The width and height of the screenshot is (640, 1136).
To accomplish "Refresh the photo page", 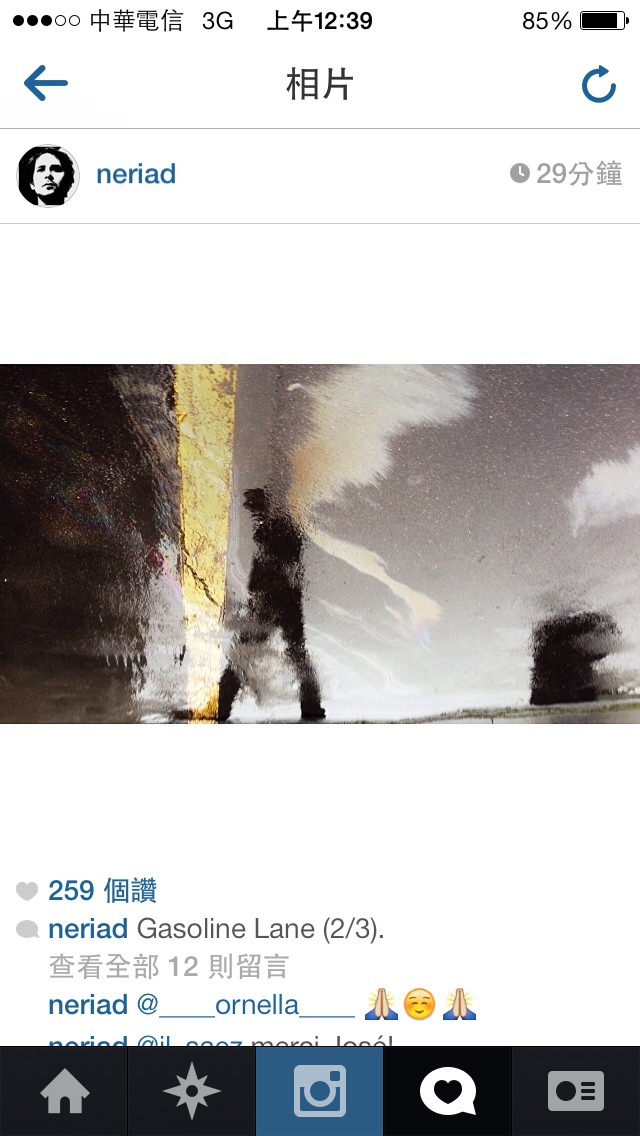I will pos(599,84).
